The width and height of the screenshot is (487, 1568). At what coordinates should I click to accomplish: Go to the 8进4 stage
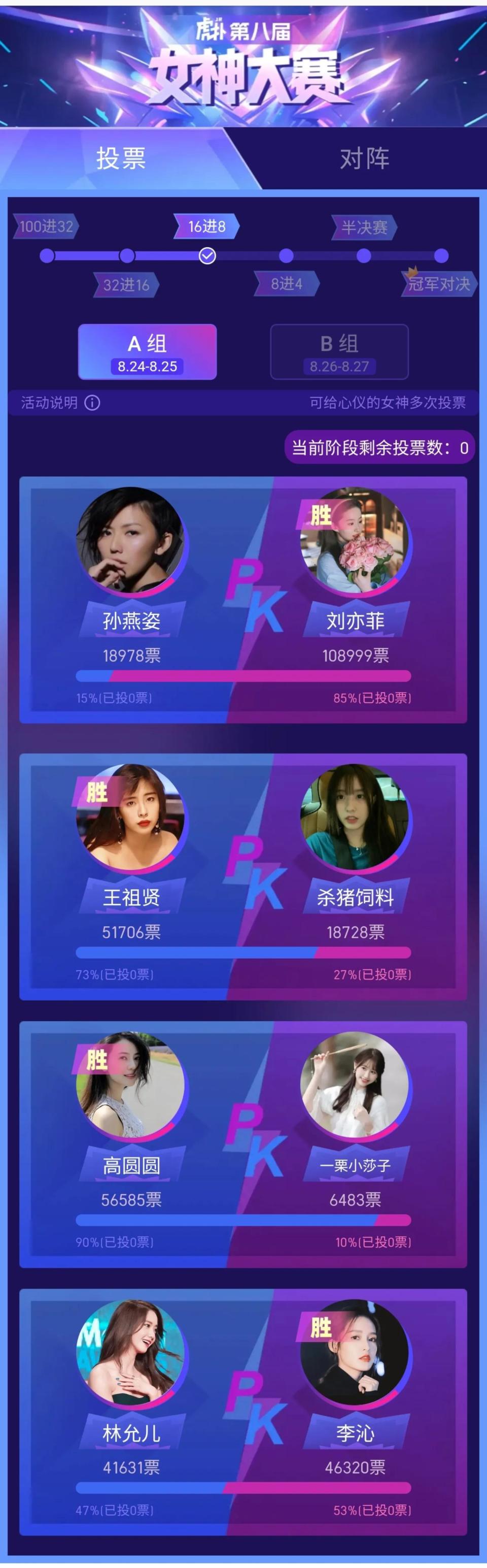coord(286,284)
